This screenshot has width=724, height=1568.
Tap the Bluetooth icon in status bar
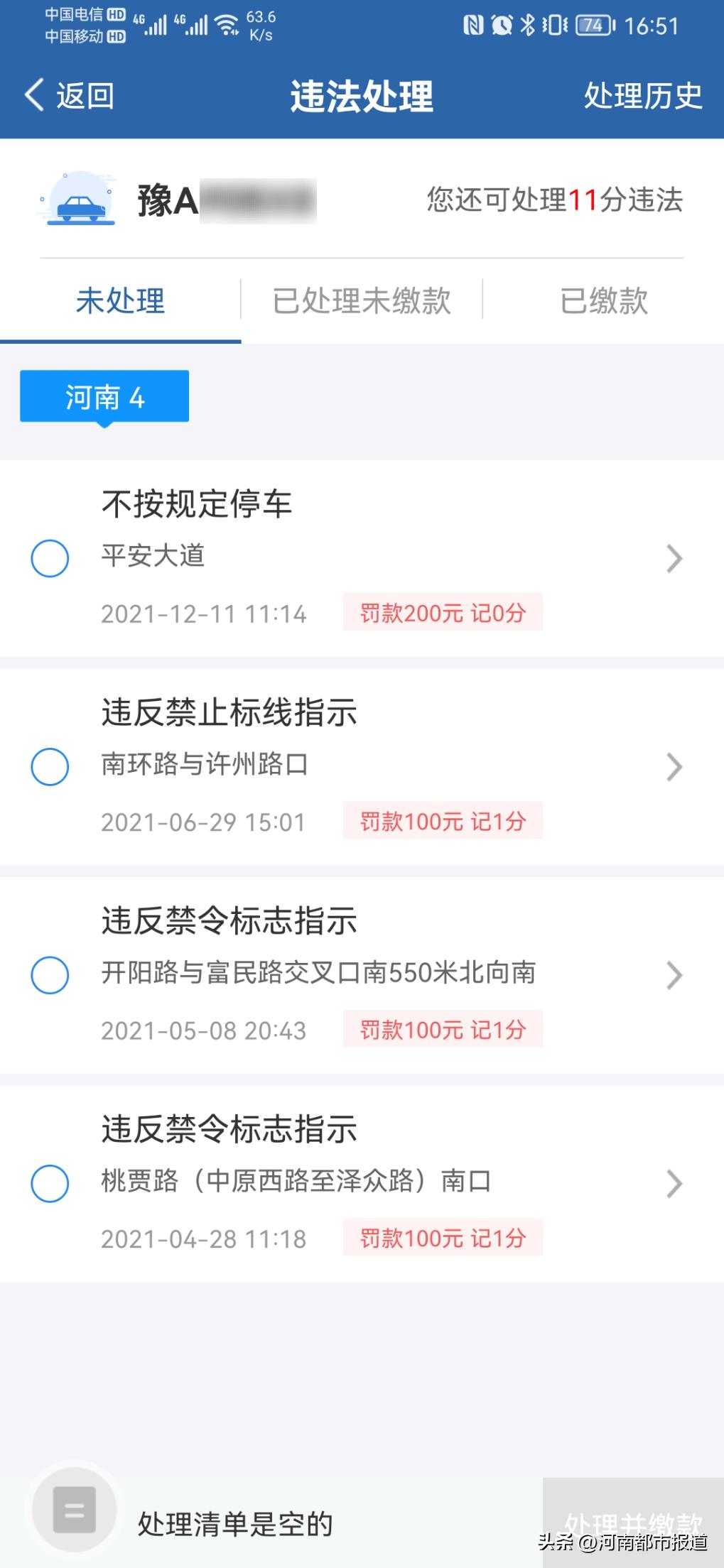pyautogui.click(x=529, y=26)
